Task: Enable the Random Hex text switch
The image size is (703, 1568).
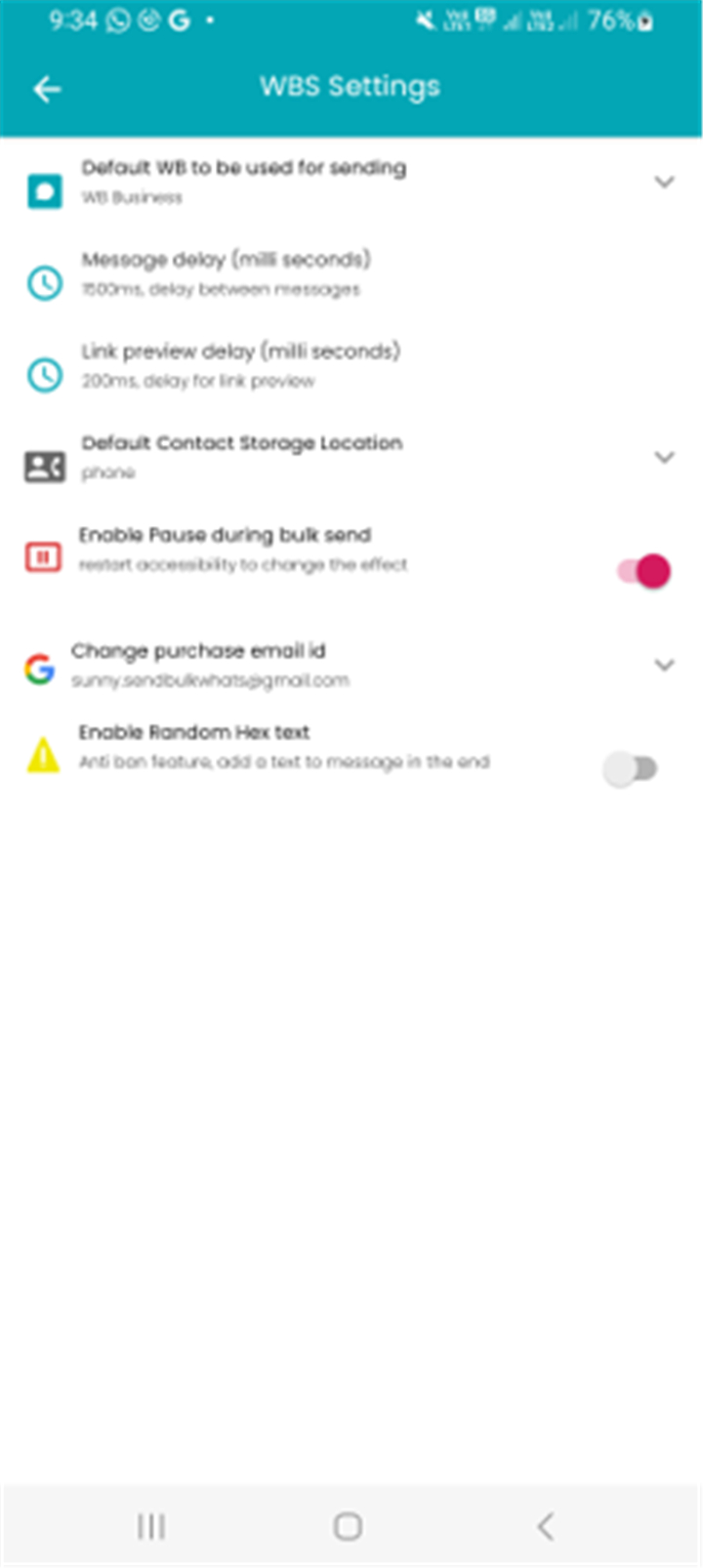Action: pos(631,769)
